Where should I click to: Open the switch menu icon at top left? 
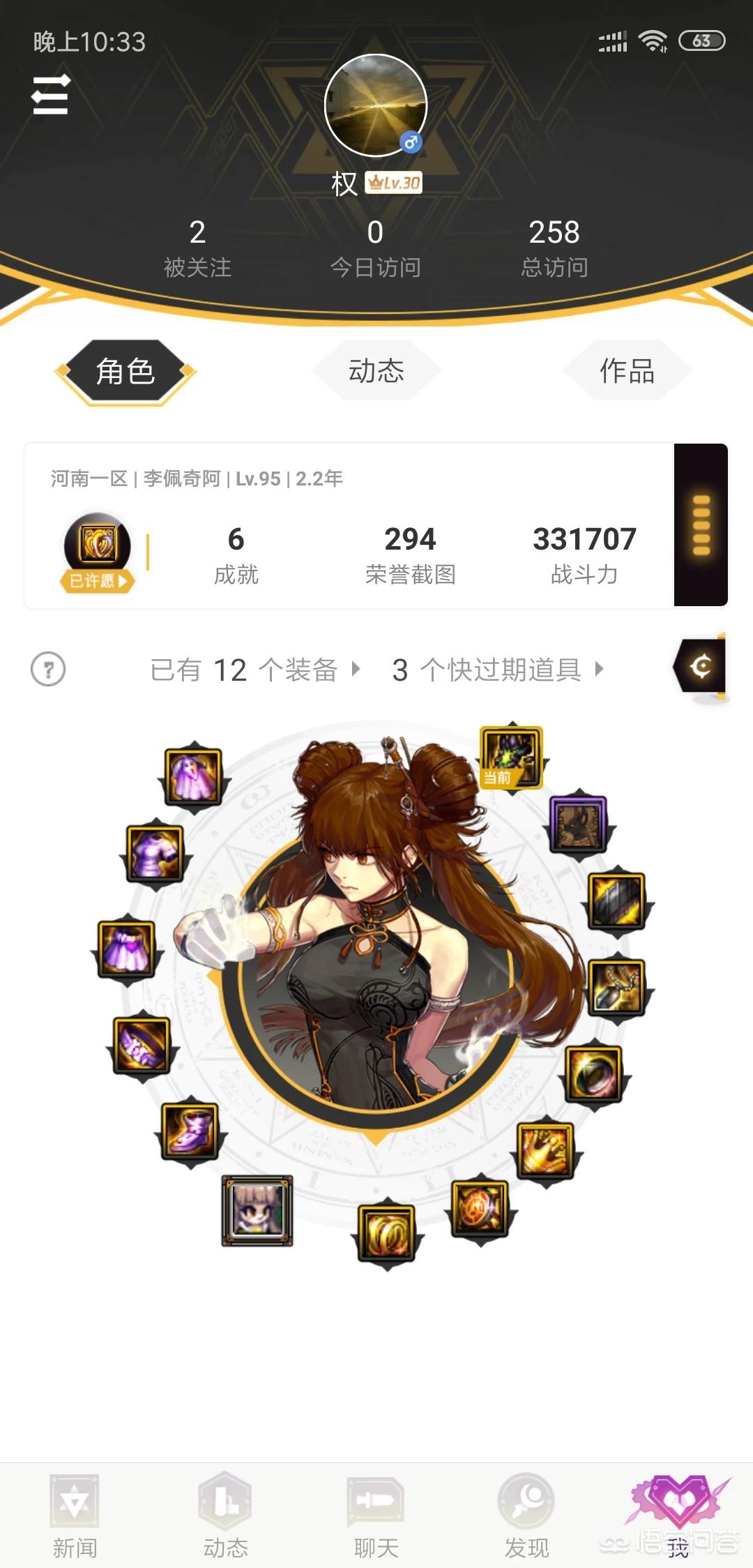tap(51, 95)
